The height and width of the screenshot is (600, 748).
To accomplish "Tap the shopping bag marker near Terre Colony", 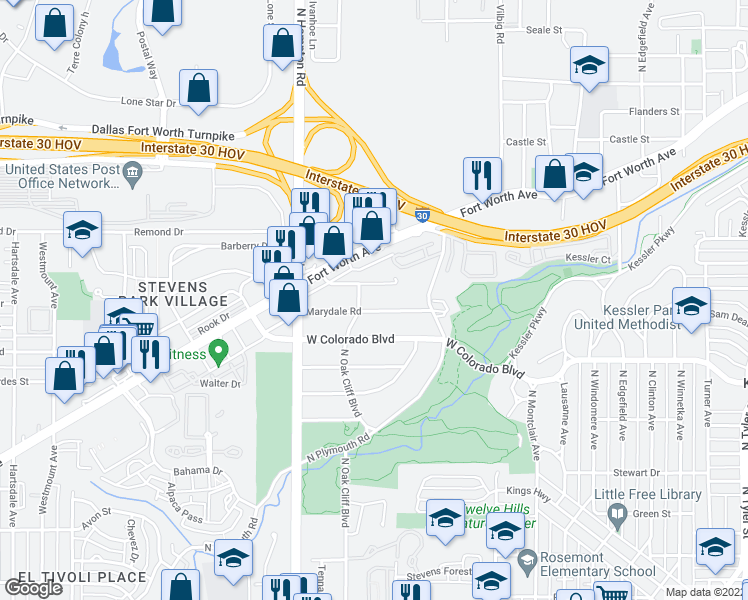I will click(x=56, y=22).
